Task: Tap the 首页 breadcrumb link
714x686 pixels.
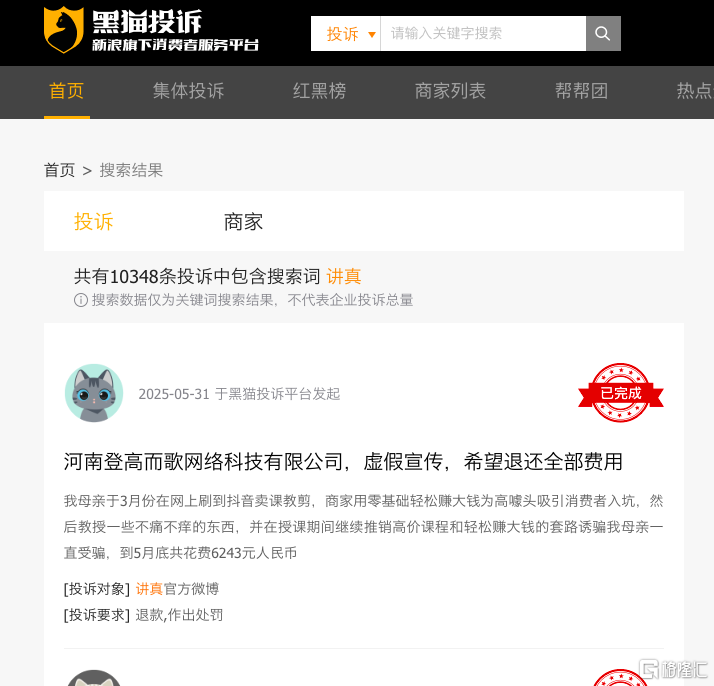Action: tap(59, 170)
